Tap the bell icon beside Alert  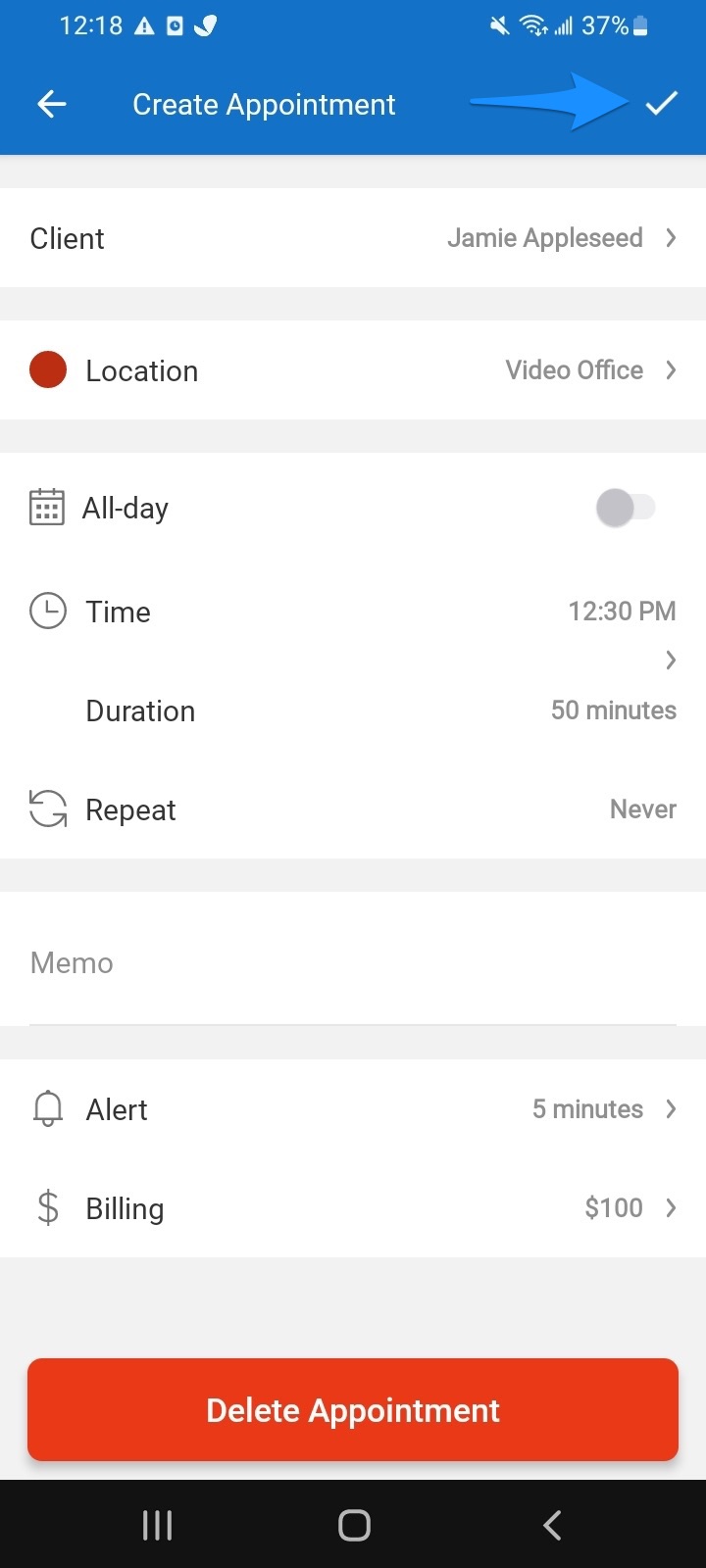coord(46,1108)
